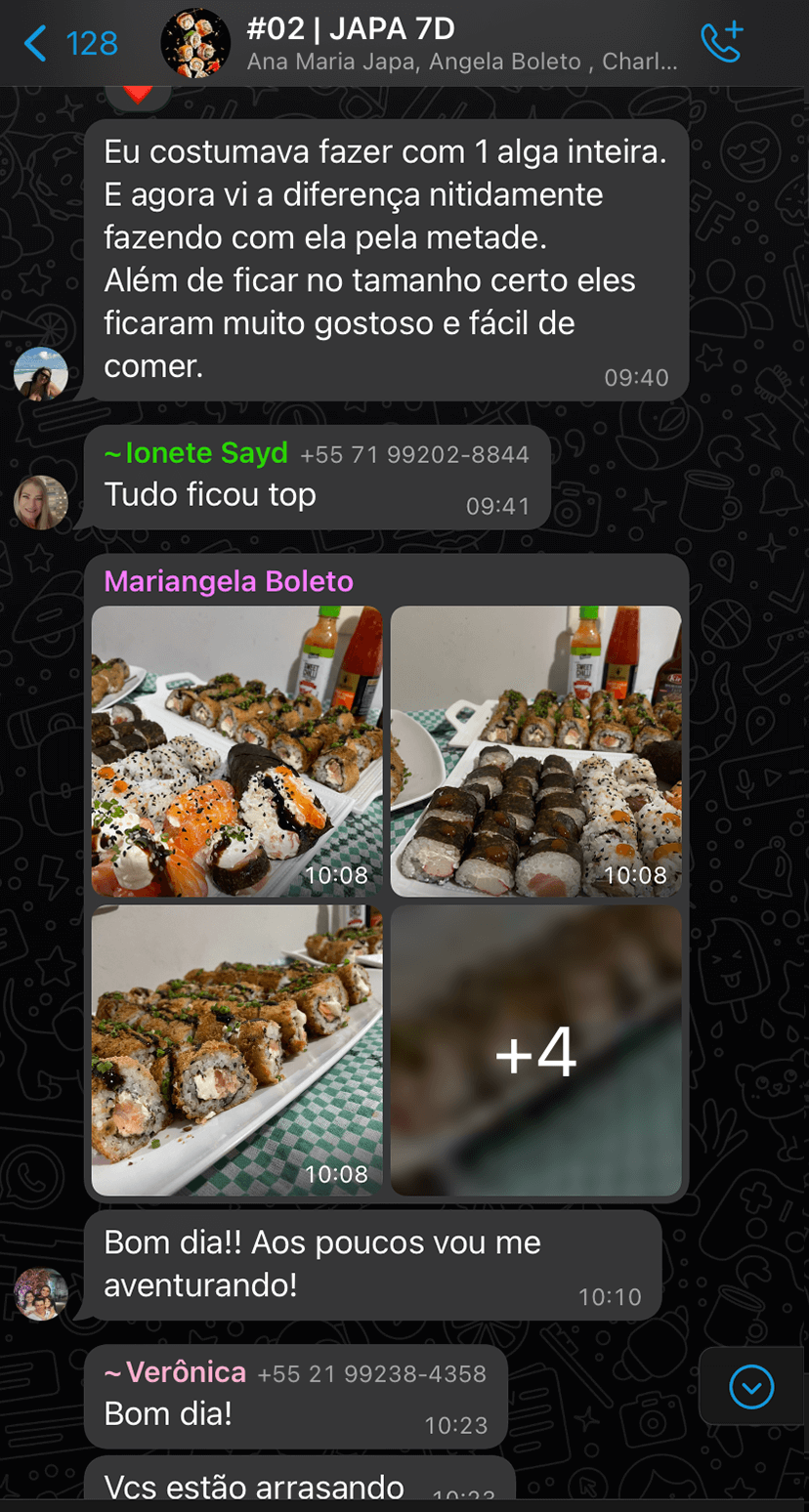Viewport: 809px width, 1512px height.
Task: Jump to the latest messages with the down arrow
Action: 752,1386
